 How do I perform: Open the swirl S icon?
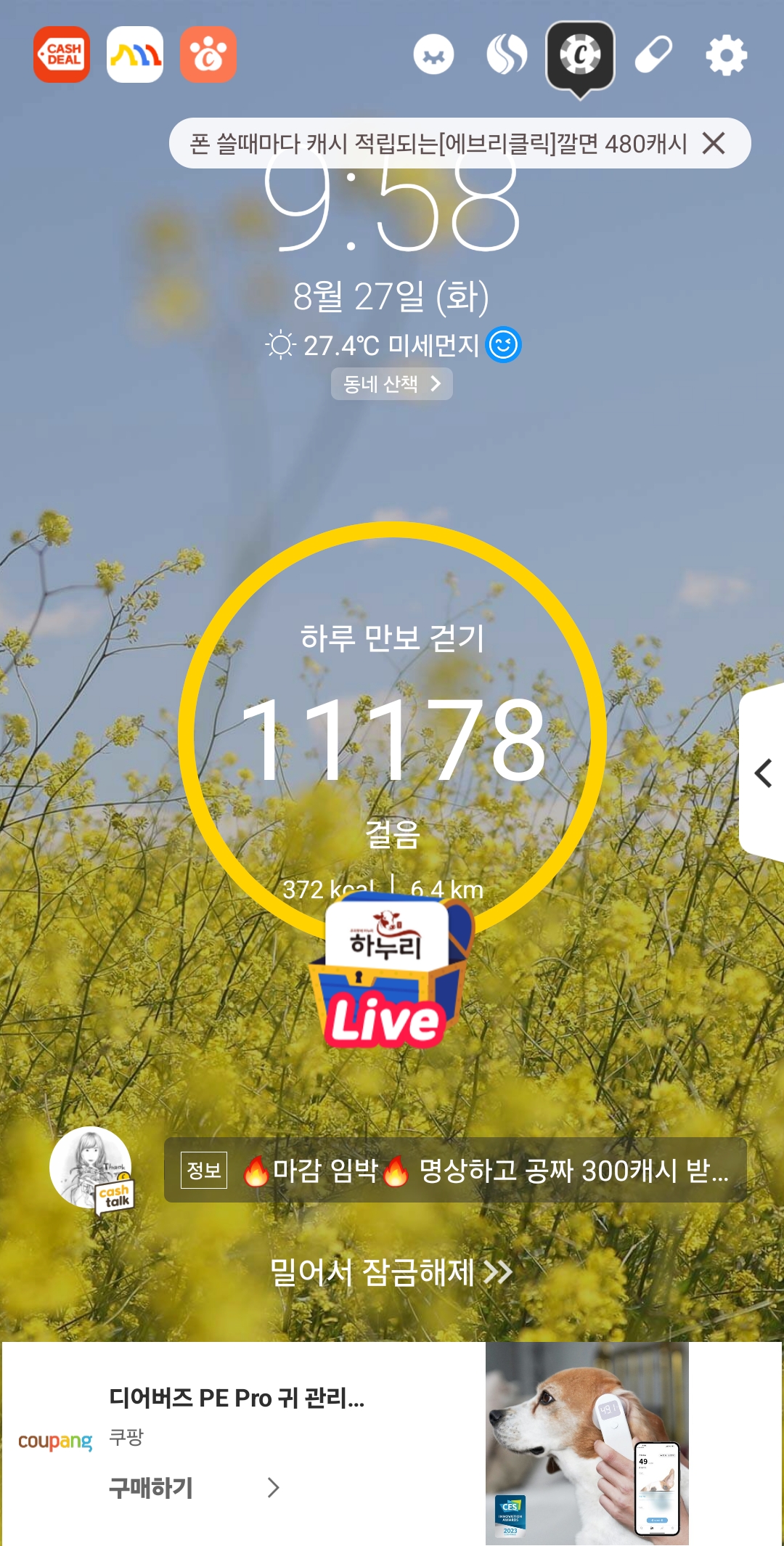click(507, 55)
